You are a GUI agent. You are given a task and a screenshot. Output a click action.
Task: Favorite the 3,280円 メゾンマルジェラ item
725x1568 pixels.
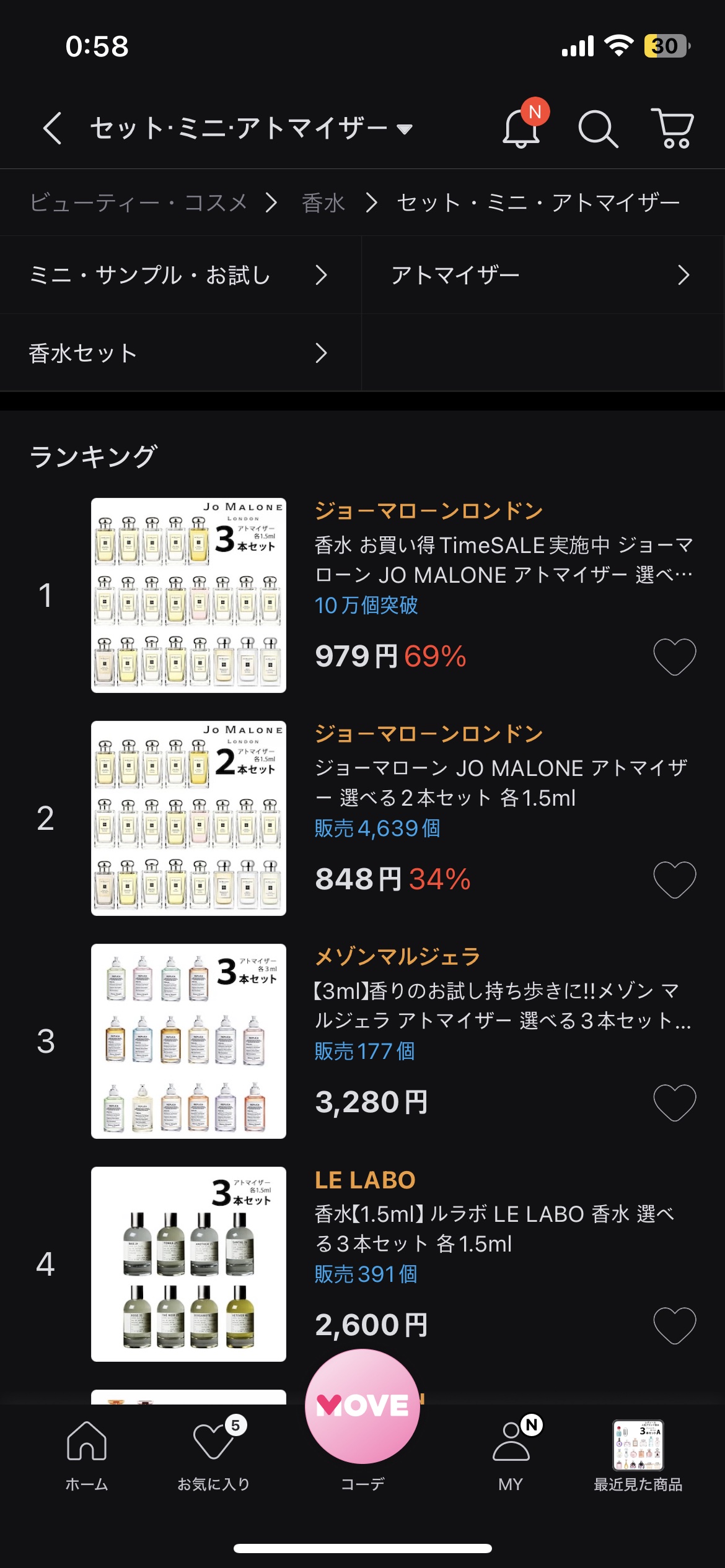coord(674,1102)
